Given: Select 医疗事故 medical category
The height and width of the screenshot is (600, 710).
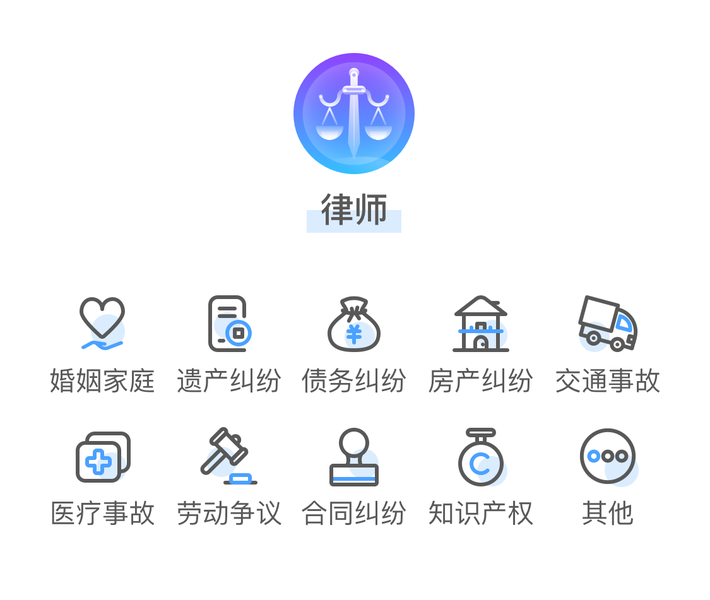Looking at the screenshot, I should (x=102, y=477).
